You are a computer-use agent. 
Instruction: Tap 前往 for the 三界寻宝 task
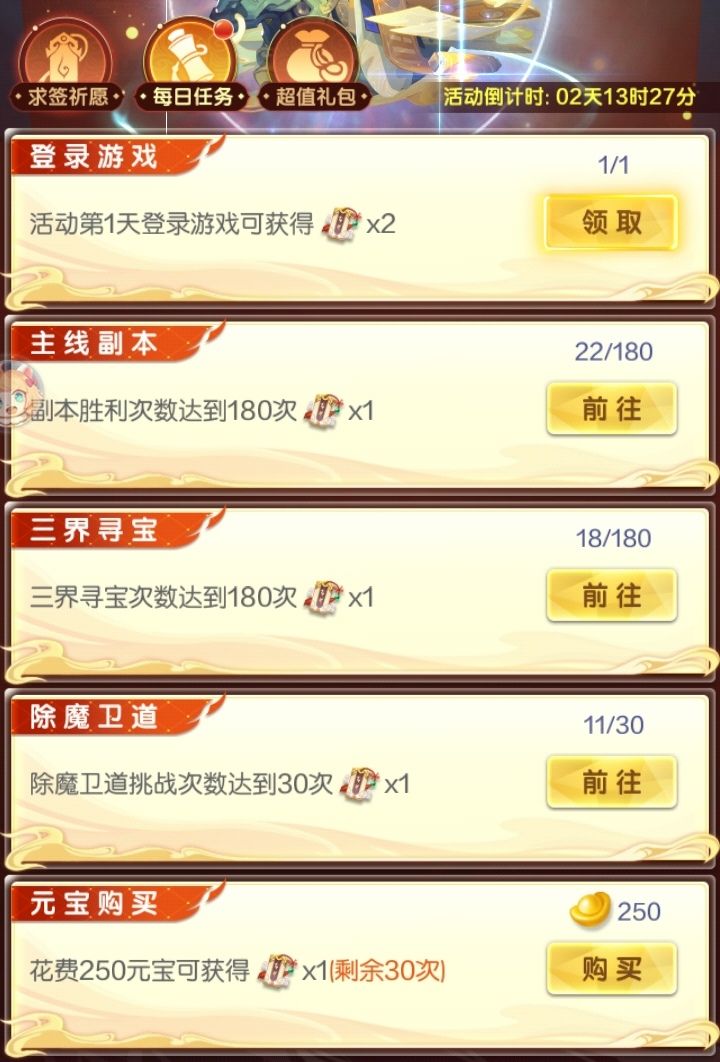[611, 595]
